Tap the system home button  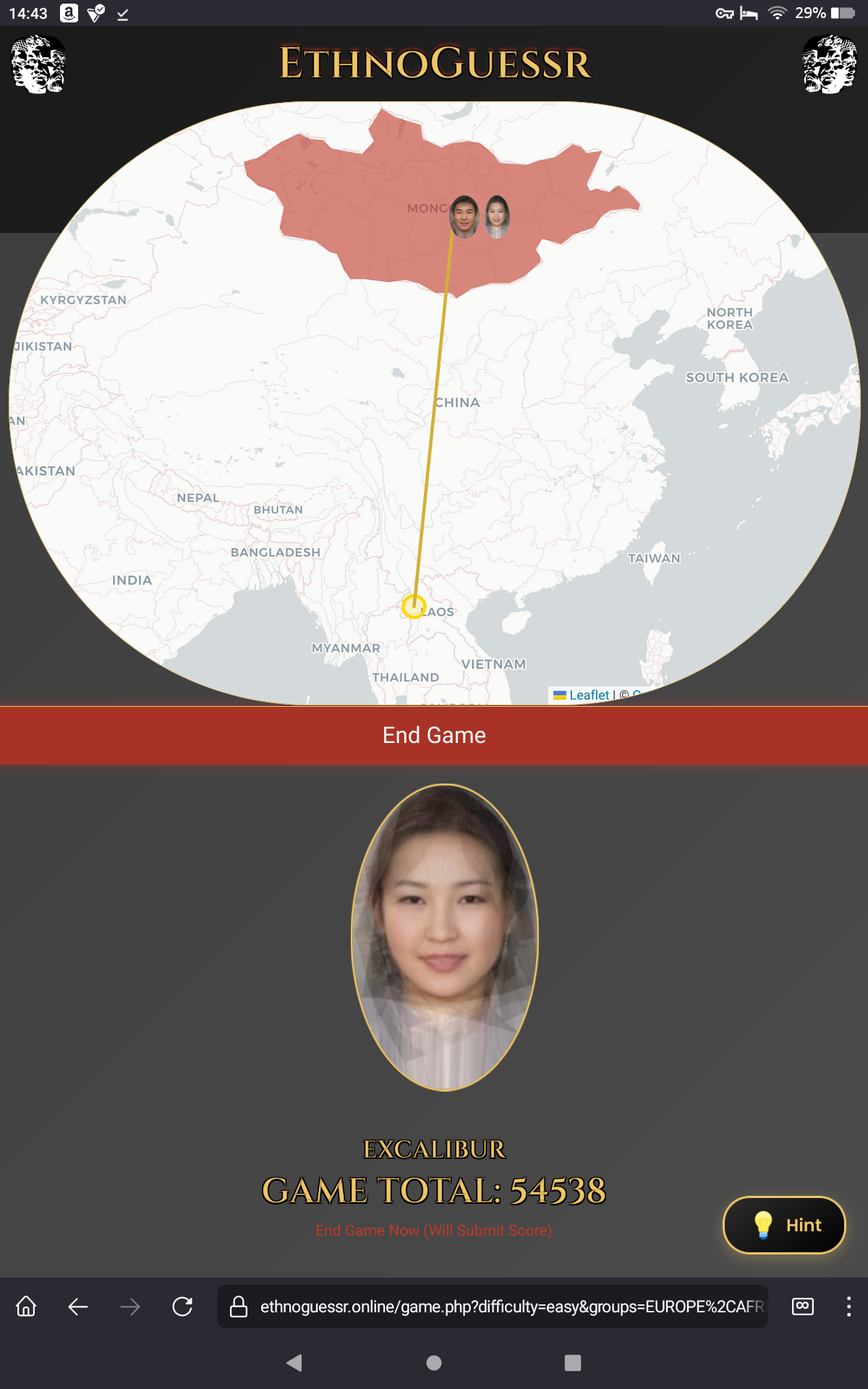tap(434, 1363)
